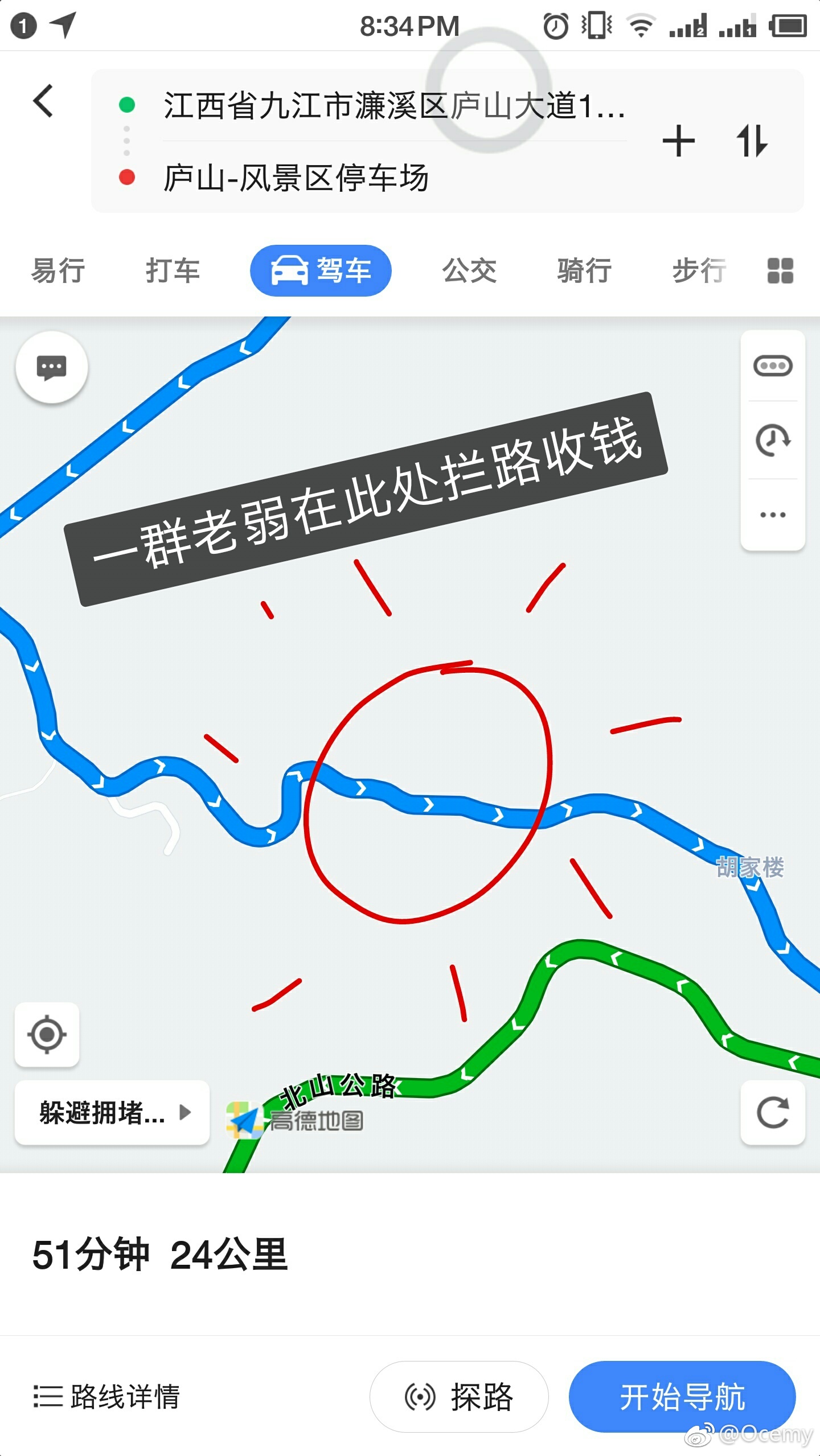The height and width of the screenshot is (1456, 820).
Task: Edit the starting point 江西省九江市濂溪区庐山大道
Action: [393, 106]
